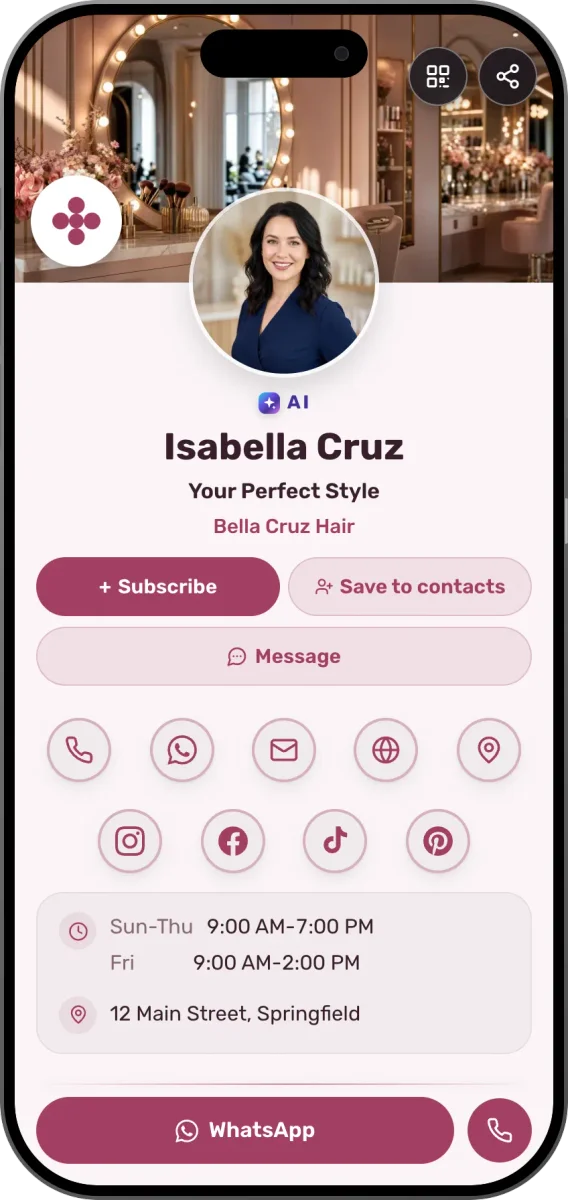Tap the Message button

pyautogui.click(x=284, y=657)
